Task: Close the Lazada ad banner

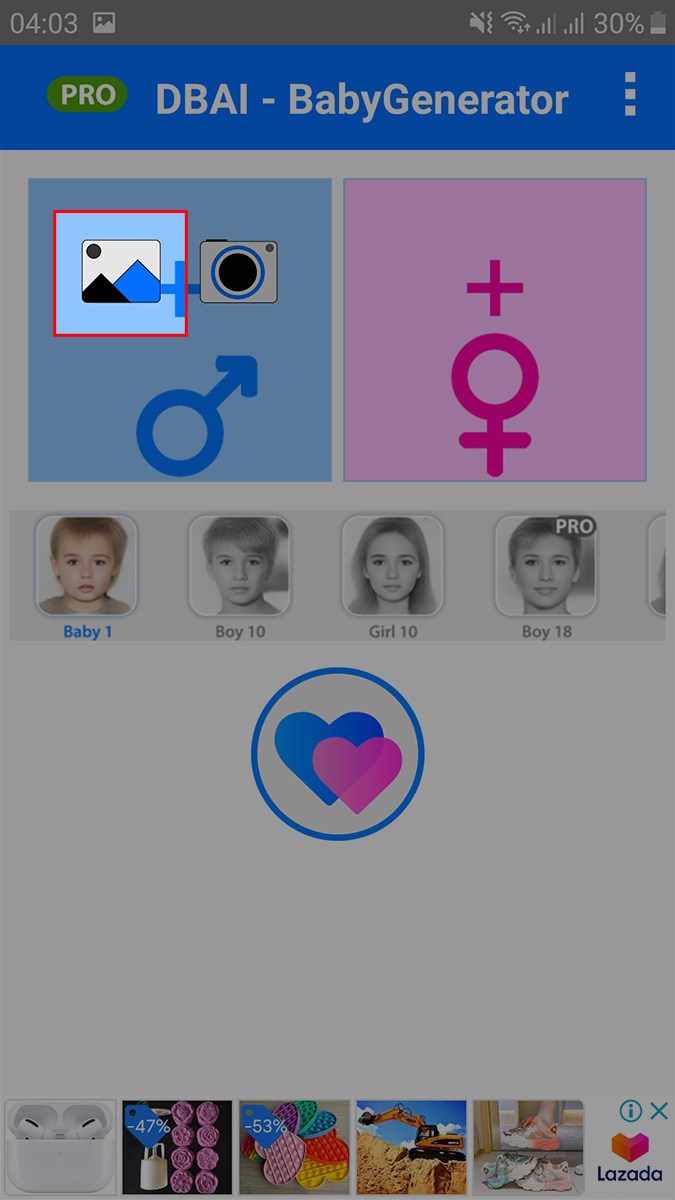Action: 658,1111
